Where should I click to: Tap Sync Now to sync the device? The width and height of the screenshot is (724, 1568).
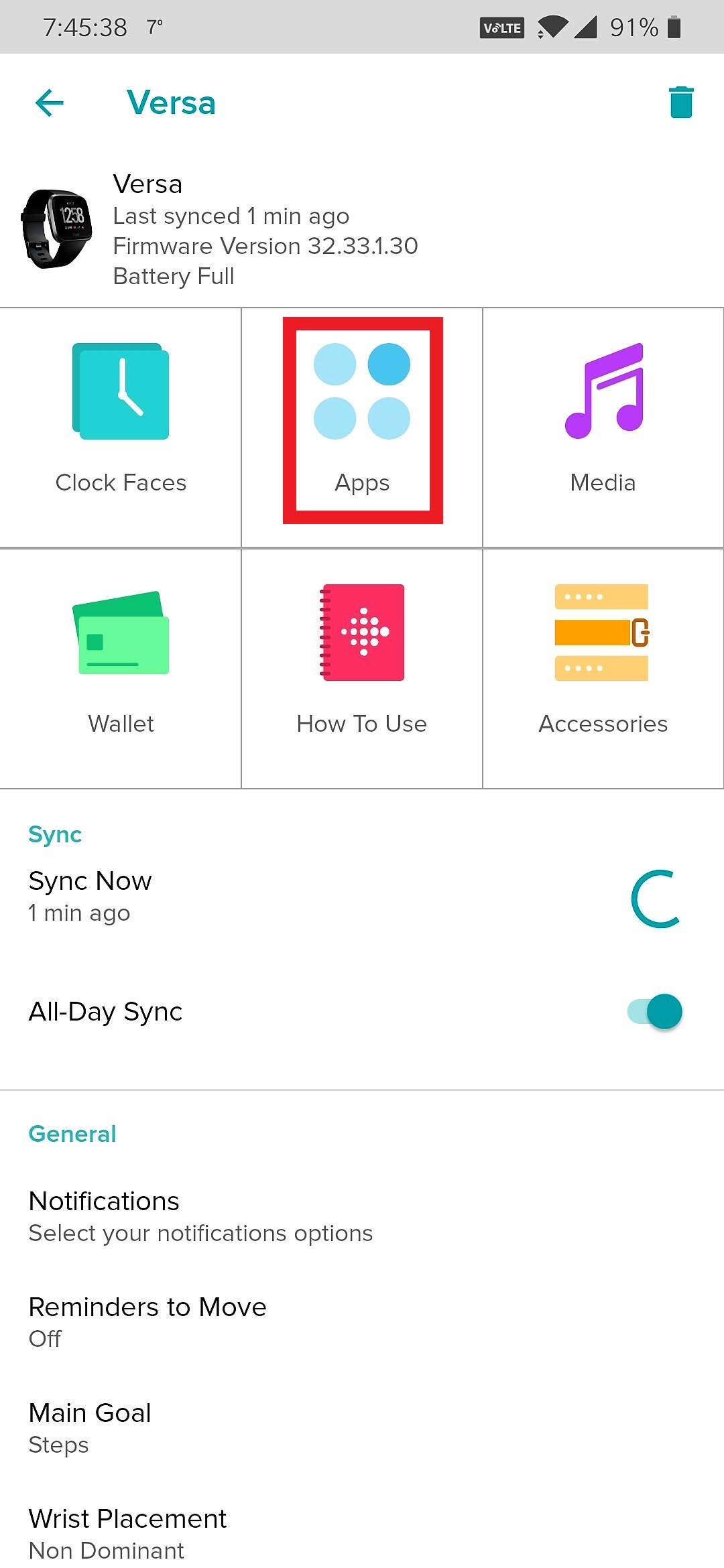[90, 895]
